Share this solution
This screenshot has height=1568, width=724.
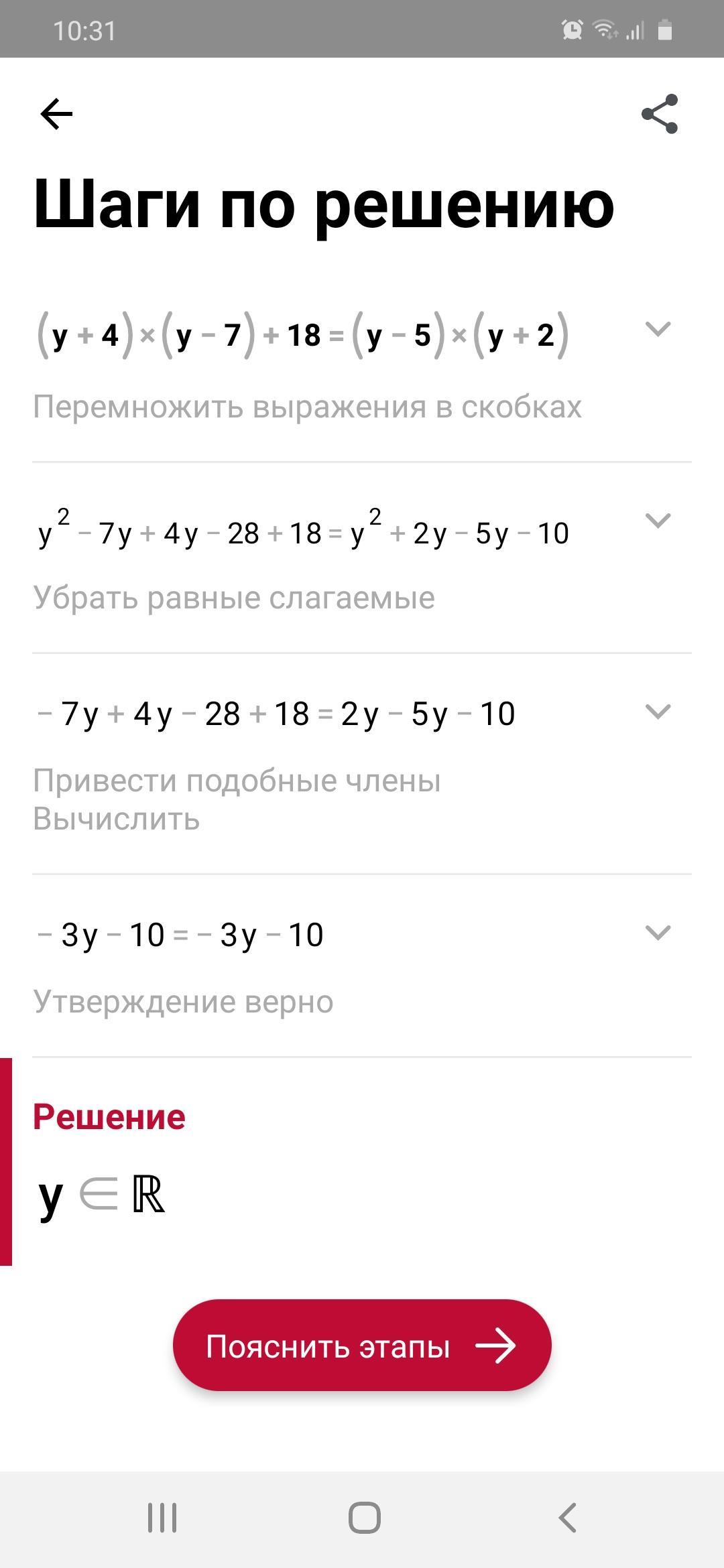(x=660, y=114)
